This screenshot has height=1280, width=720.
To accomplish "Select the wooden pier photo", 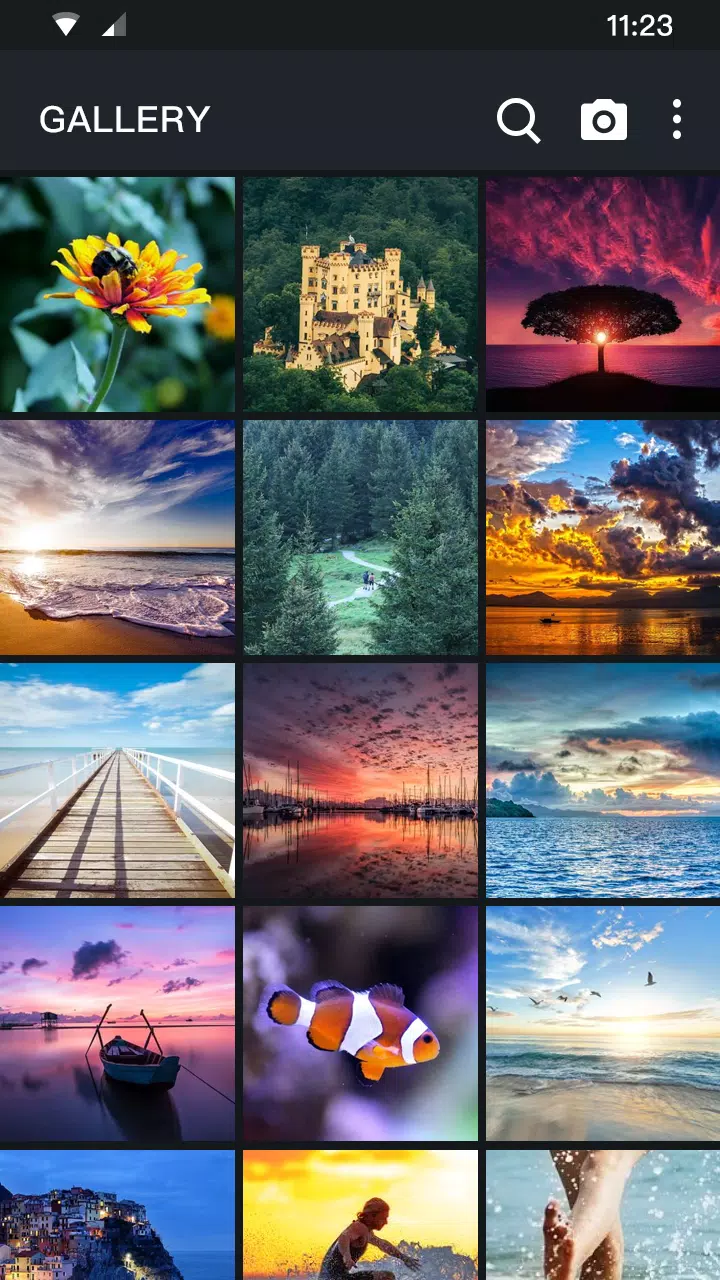I will [117, 781].
